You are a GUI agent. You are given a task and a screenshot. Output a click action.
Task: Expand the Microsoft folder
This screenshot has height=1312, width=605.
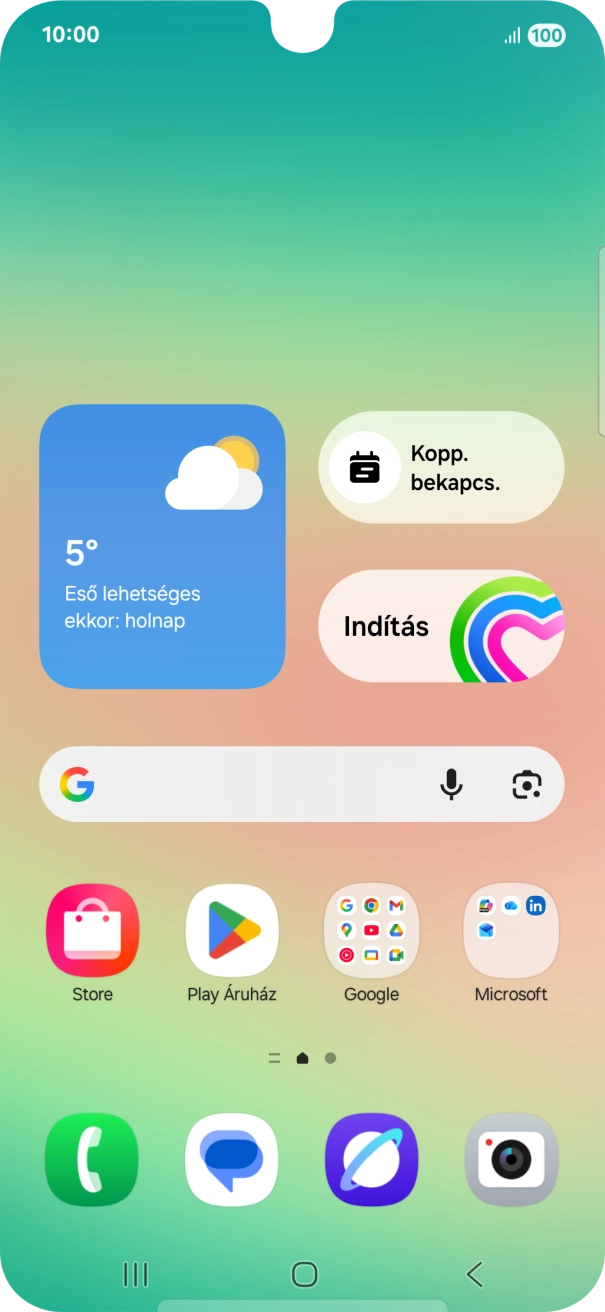pos(511,931)
